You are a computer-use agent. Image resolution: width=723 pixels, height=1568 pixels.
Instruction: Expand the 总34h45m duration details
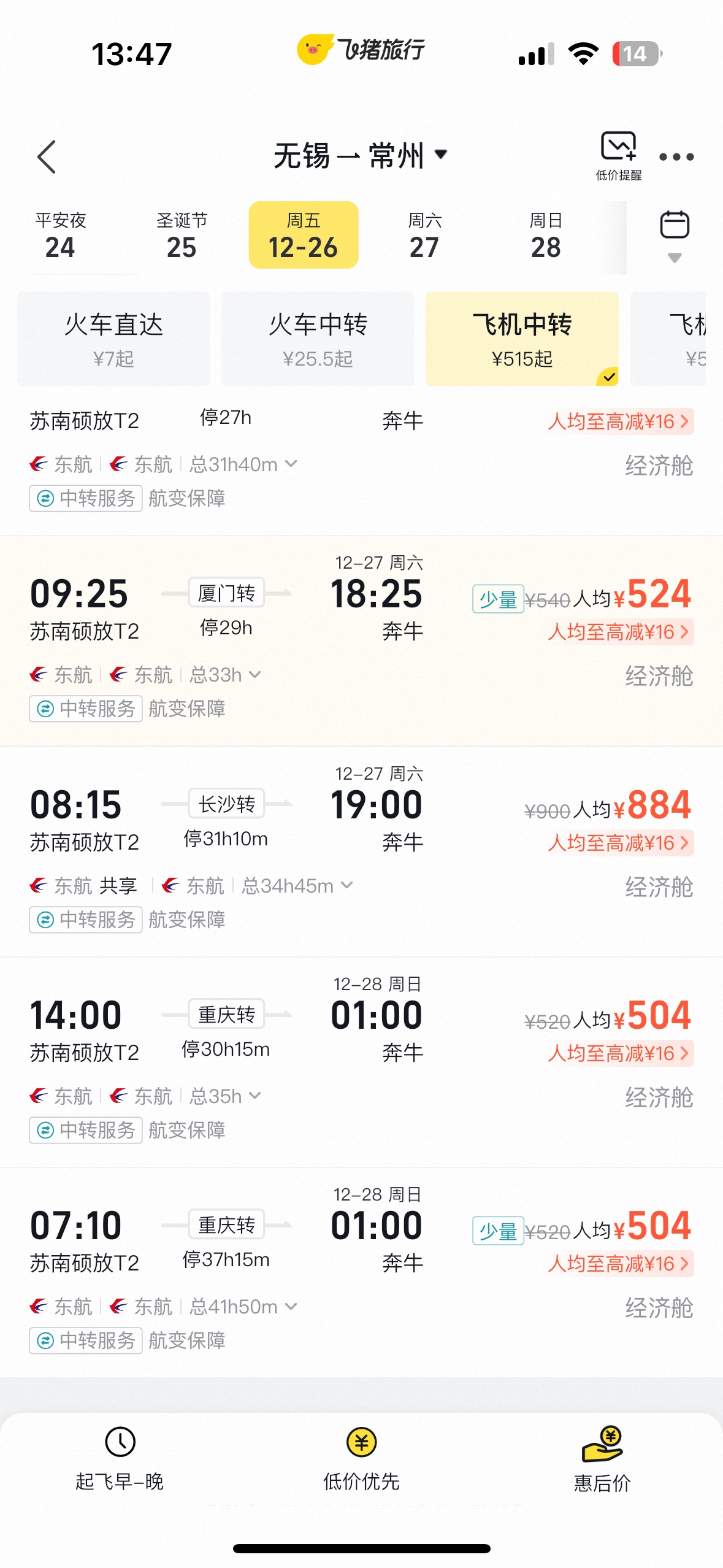[297, 885]
